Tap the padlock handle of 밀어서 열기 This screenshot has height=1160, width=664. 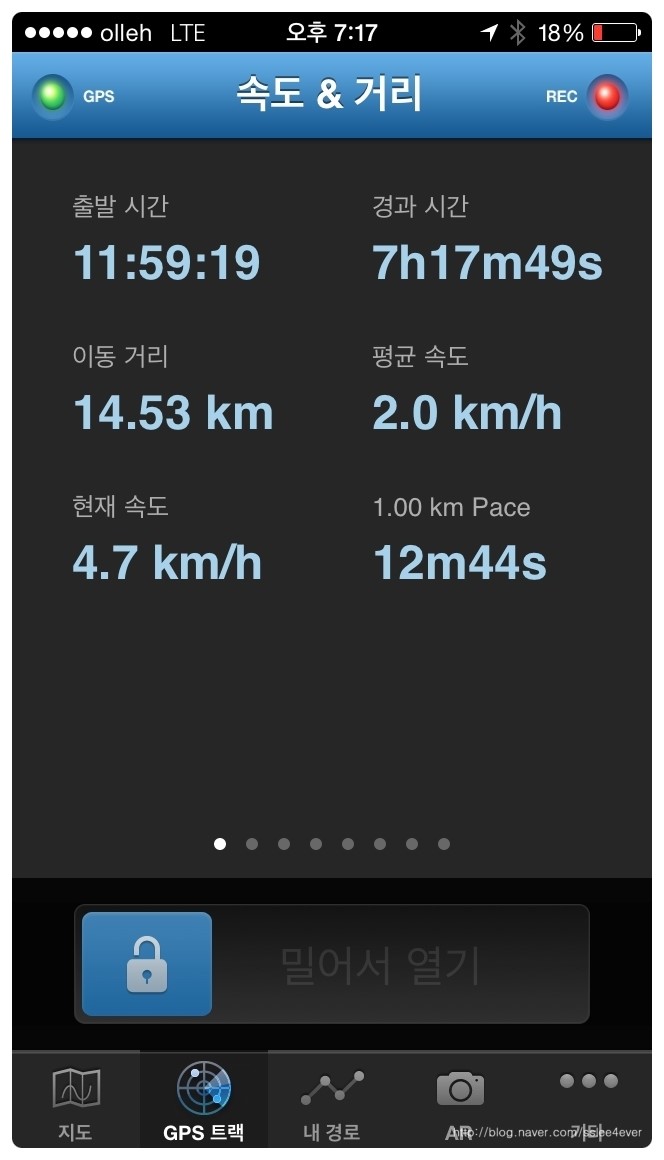coord(147,964)
